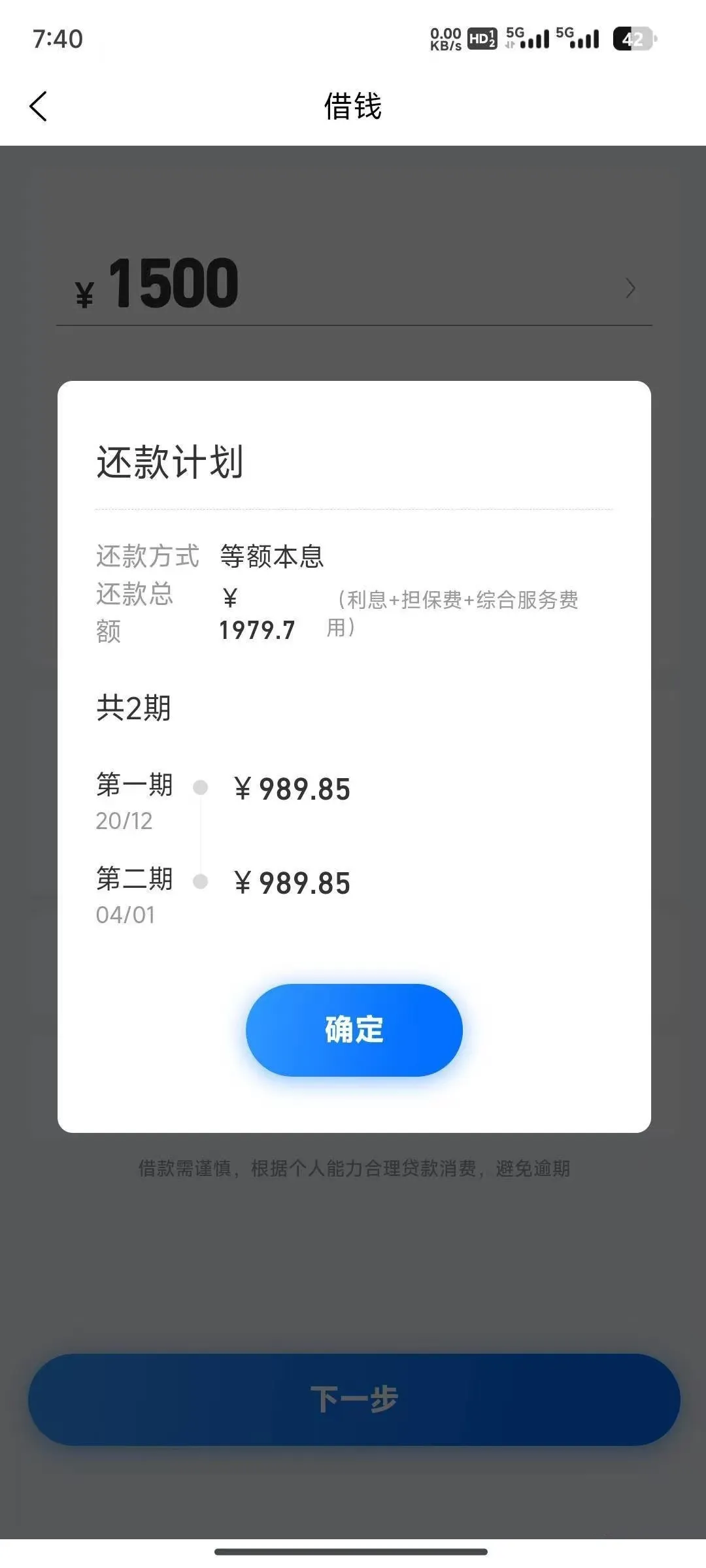This screenshot has height=1568, width=706.
Task: Tap the dimmed 下一步 button
Action: [354, 1399]
